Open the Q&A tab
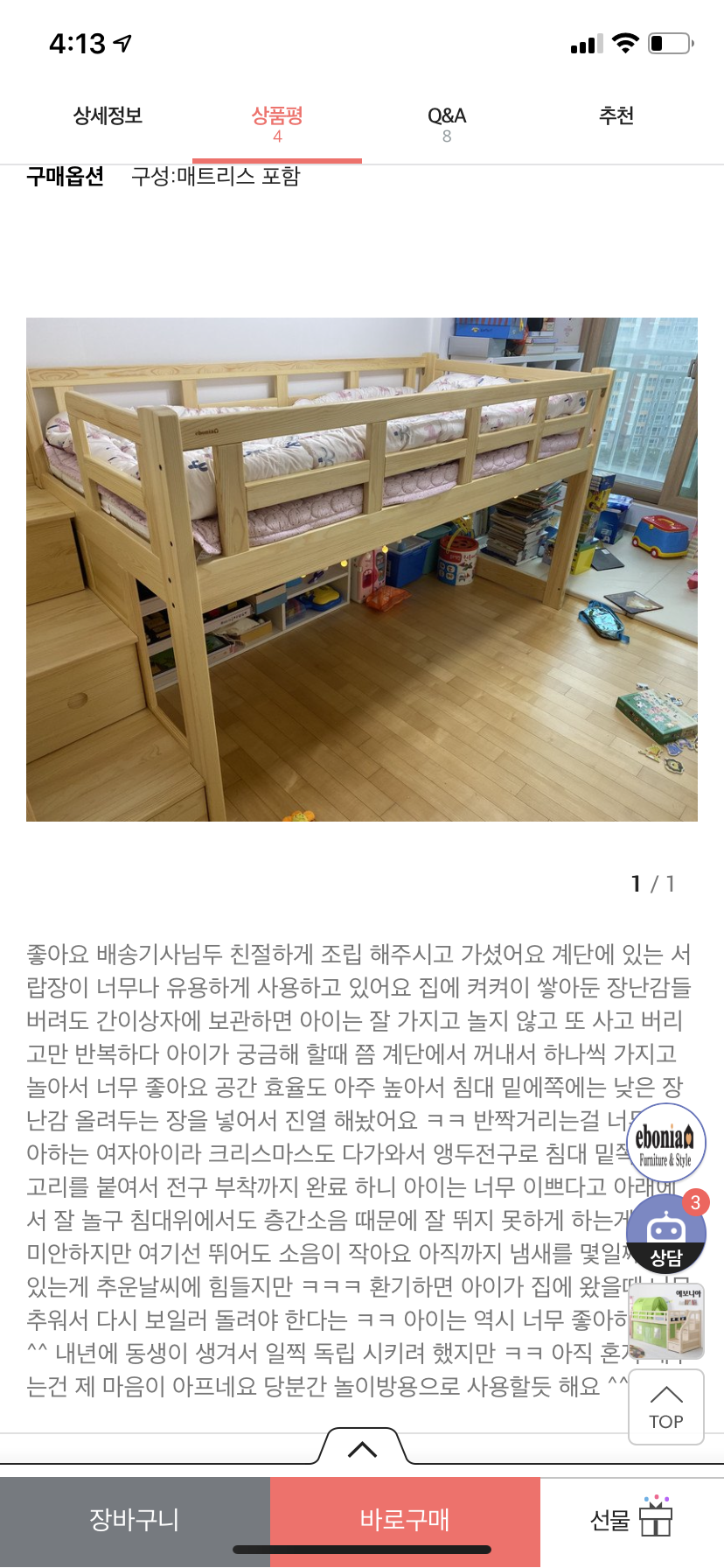Viewport: 724px width, 1568px height. 447,122
